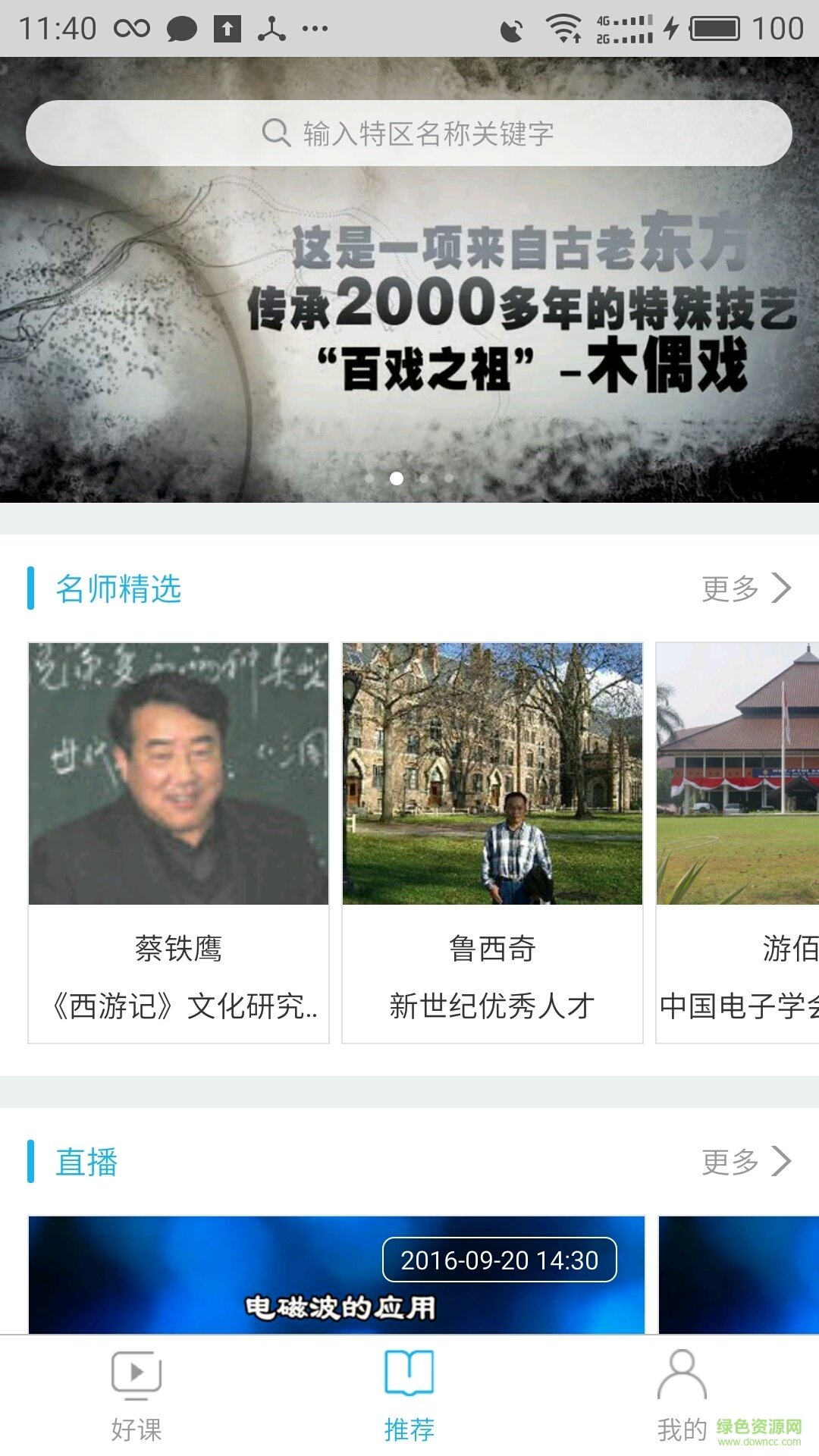Open teacher card 蔡铁鹰

coord(179,842)
